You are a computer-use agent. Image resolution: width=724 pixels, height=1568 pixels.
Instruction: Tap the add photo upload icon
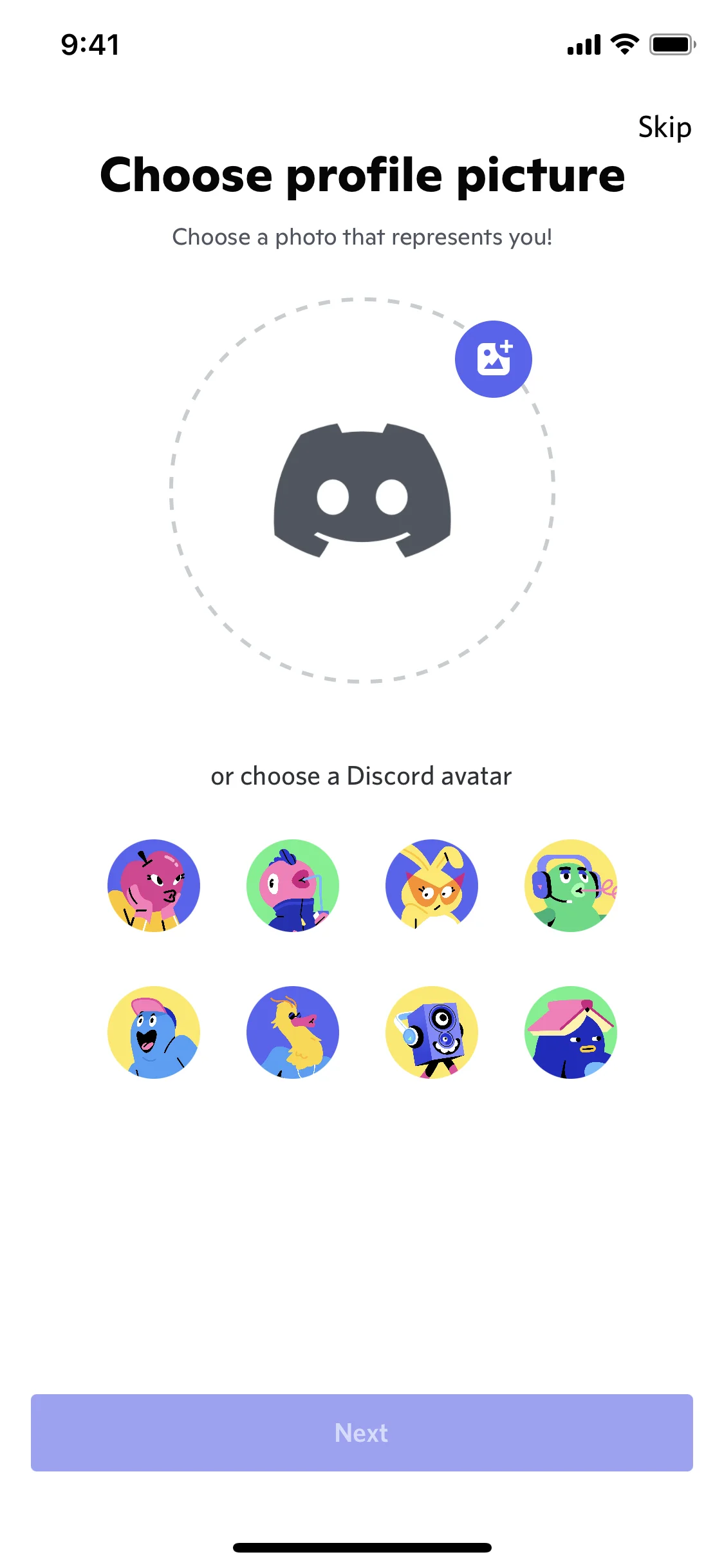(x=493, y=359)
